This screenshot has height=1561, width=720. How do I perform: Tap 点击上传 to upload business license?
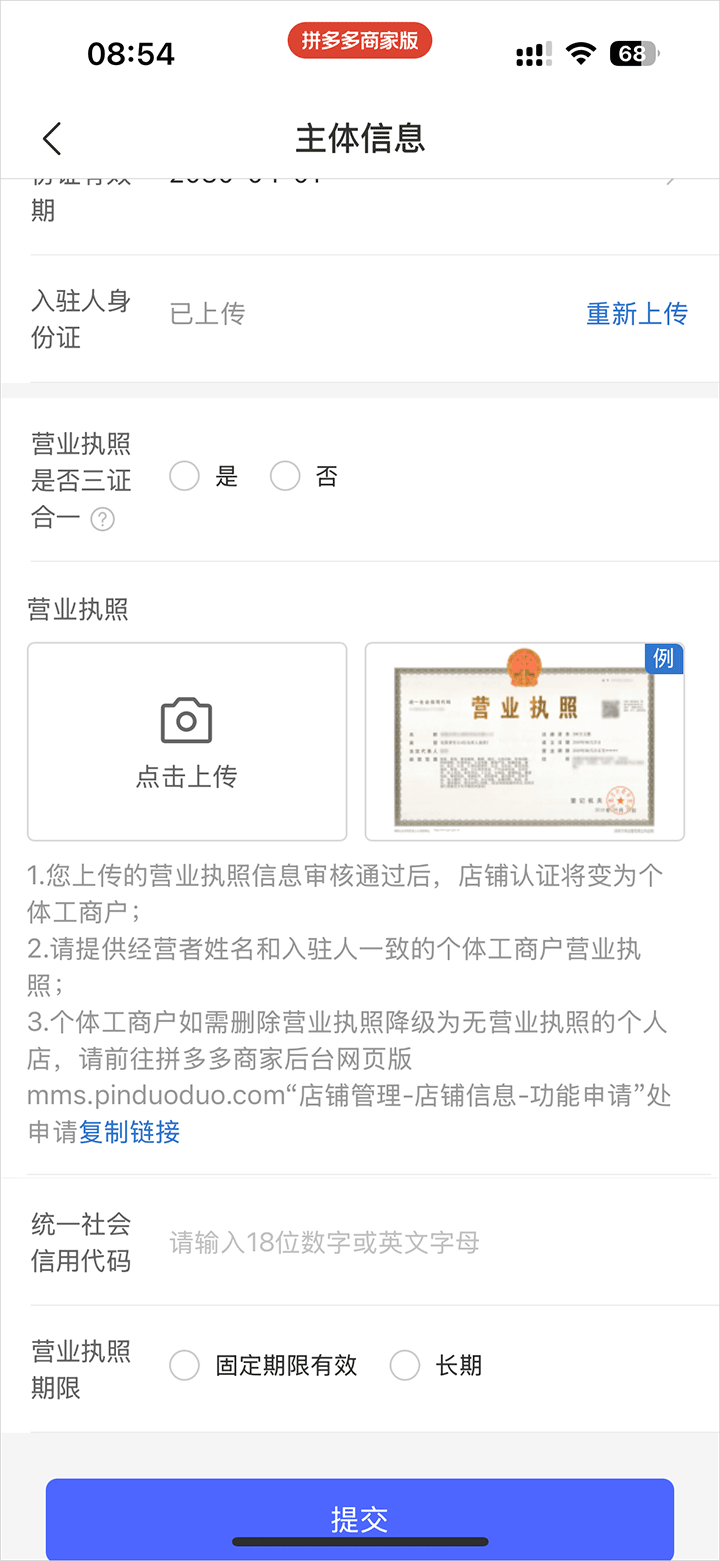(187, 741)
